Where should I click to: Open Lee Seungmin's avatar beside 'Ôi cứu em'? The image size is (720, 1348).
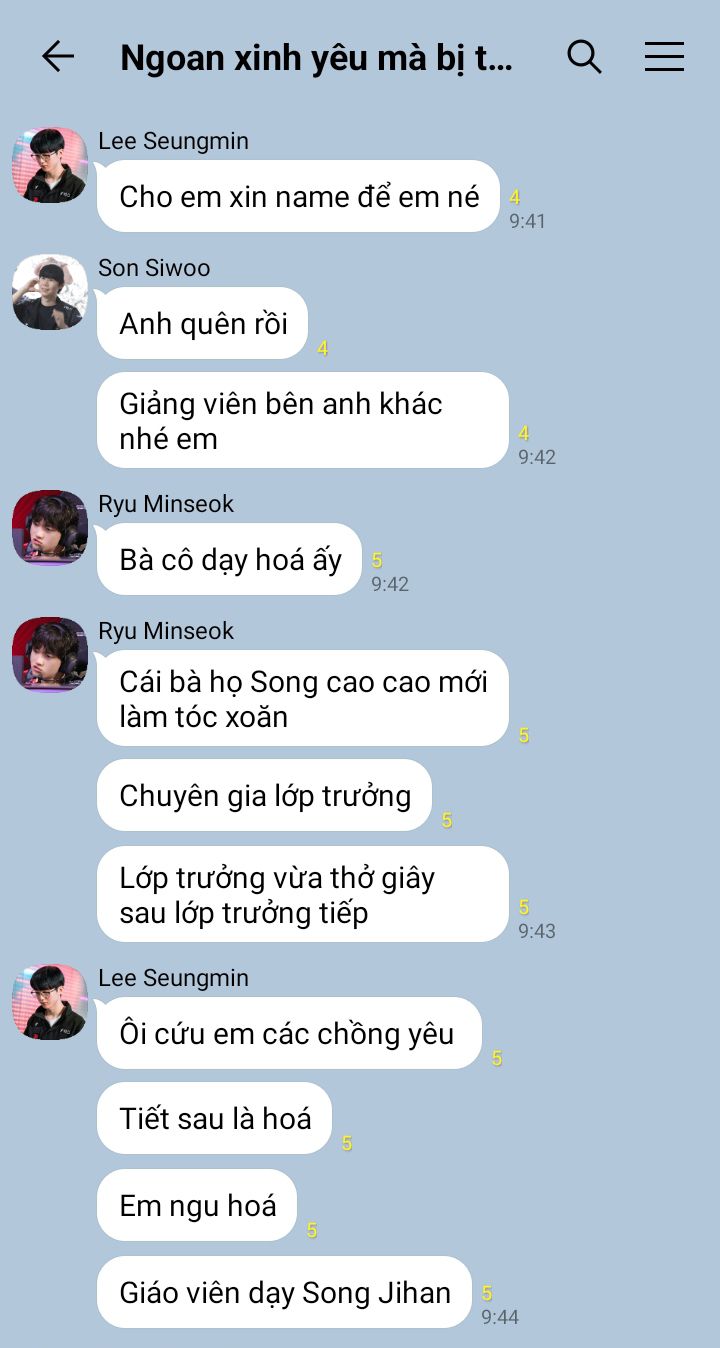[50, 1002]
